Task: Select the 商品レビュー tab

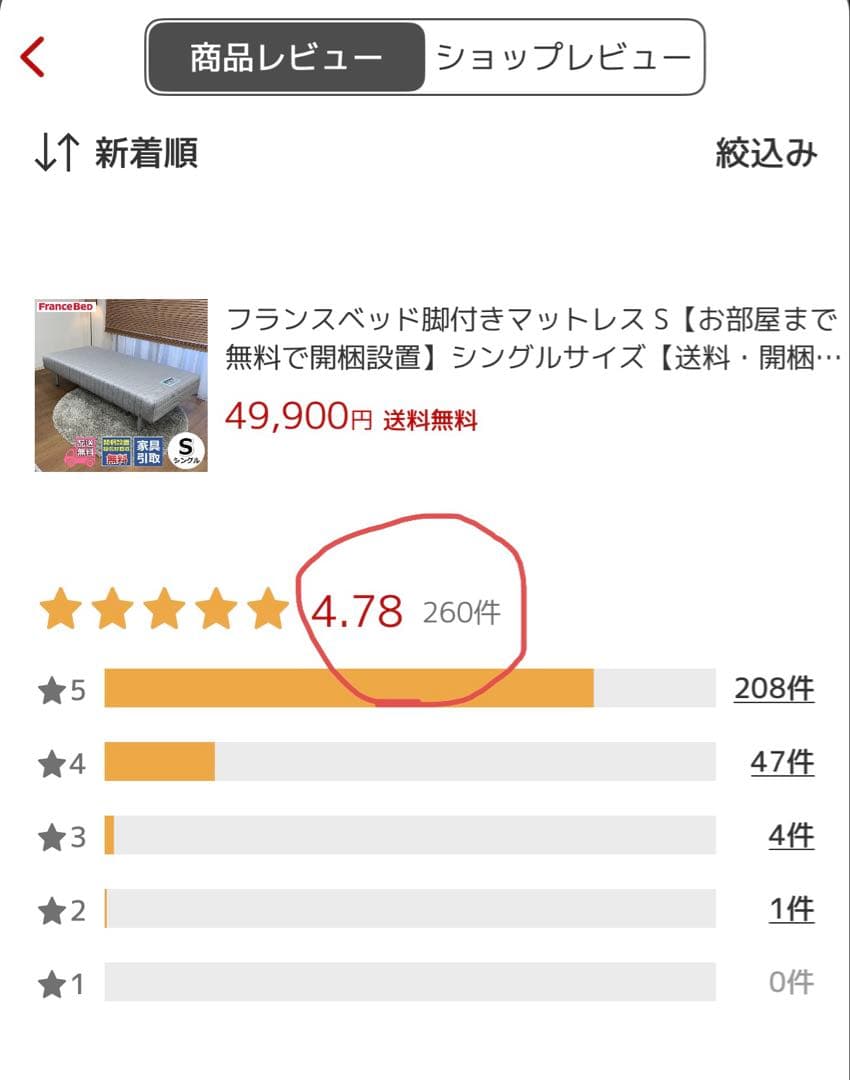Action: 287,57
